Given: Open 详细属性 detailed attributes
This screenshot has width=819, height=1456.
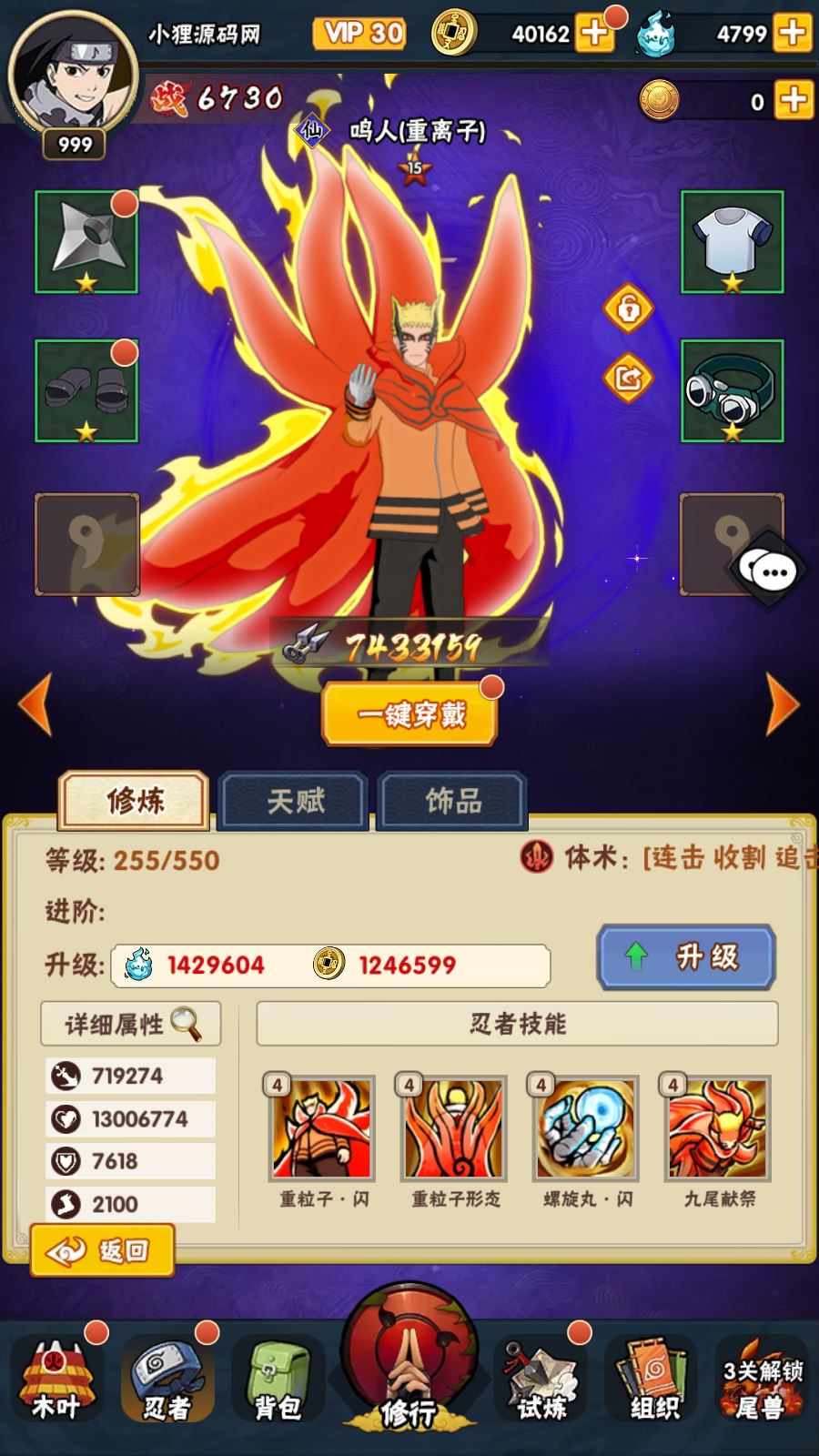Looking at the screenshot, I should point(131,1025).
